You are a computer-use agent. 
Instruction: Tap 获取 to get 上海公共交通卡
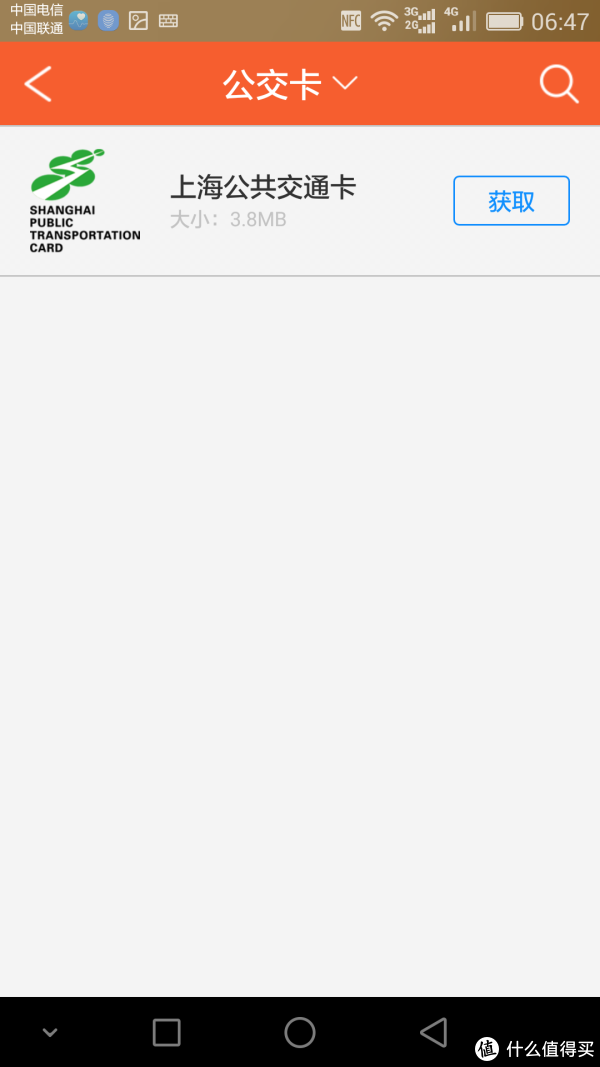pos(512,201)
